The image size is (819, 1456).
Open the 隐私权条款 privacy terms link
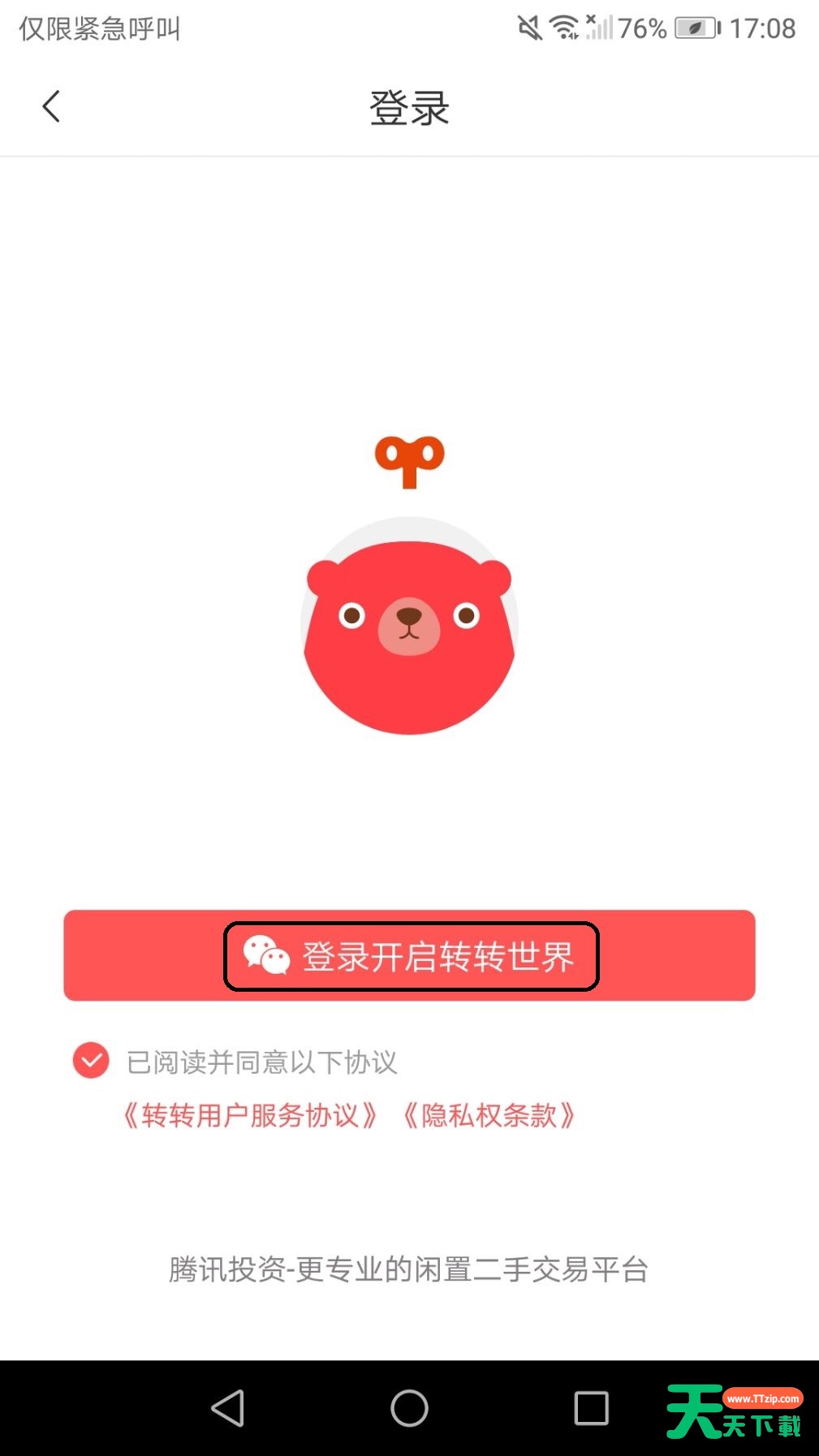pos(490,1115)
